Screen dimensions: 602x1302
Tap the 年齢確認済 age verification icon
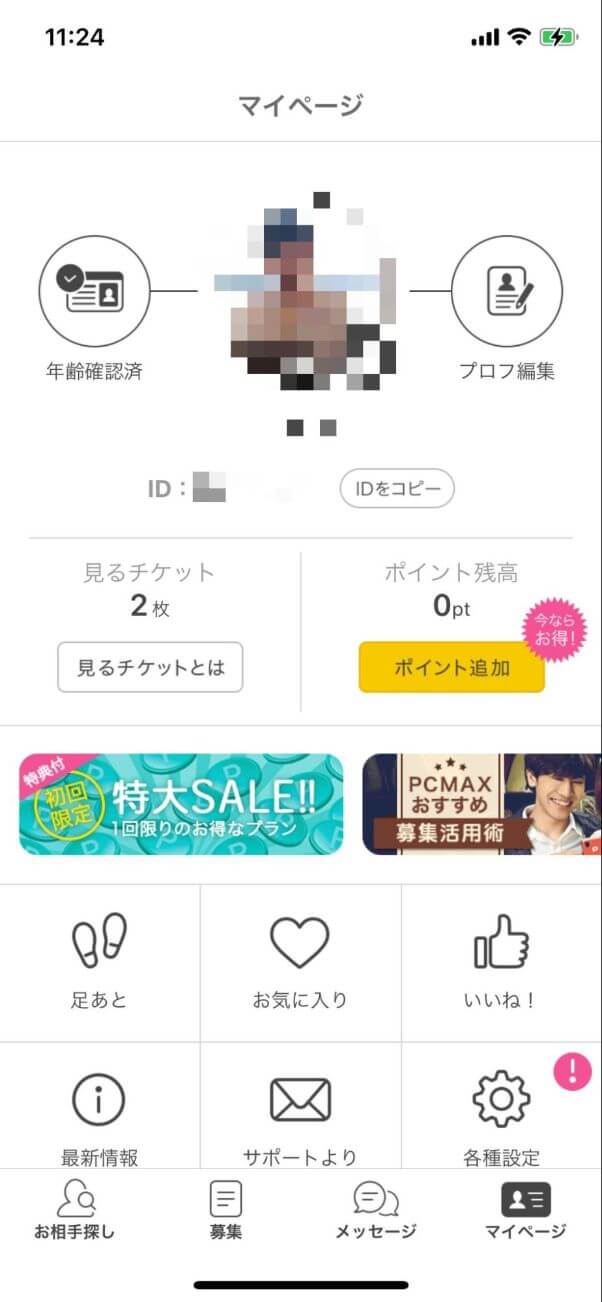(x=94, y=291)
